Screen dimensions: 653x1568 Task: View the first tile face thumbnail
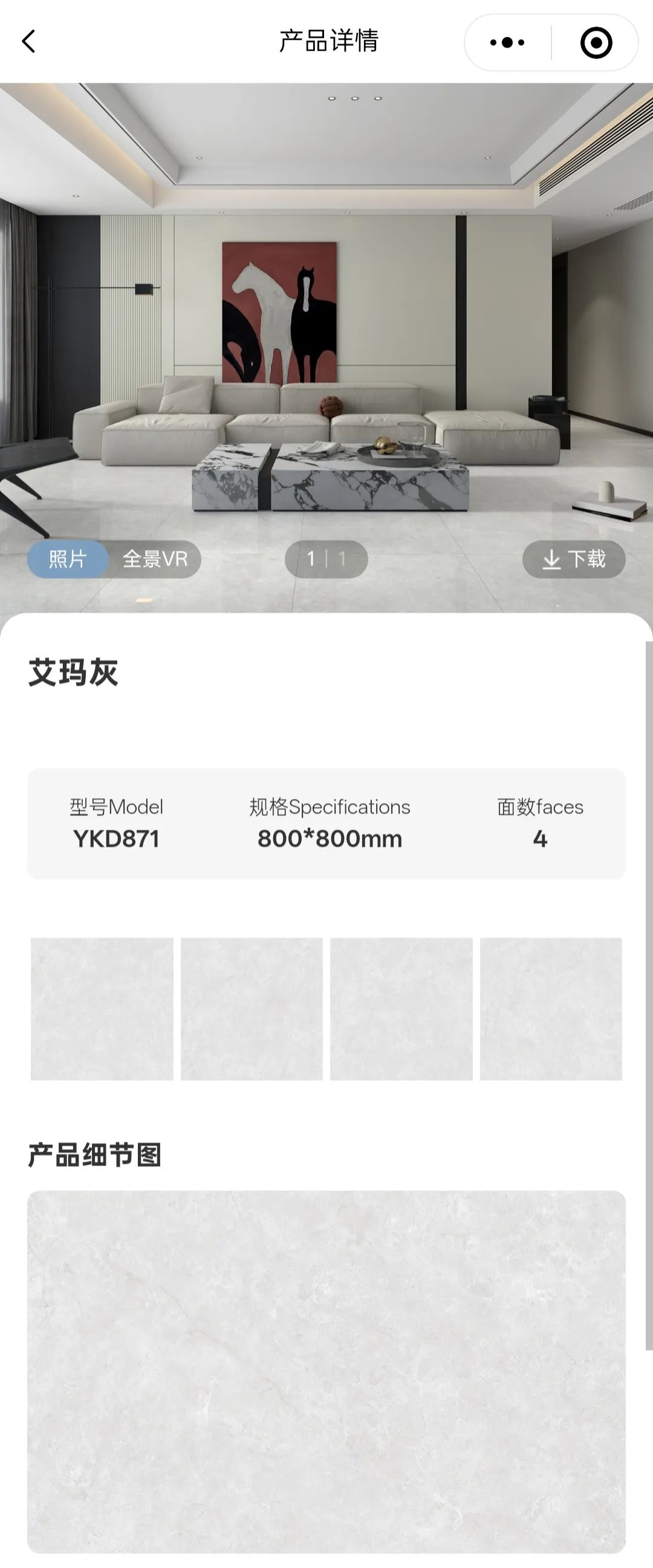point(102,1009)
